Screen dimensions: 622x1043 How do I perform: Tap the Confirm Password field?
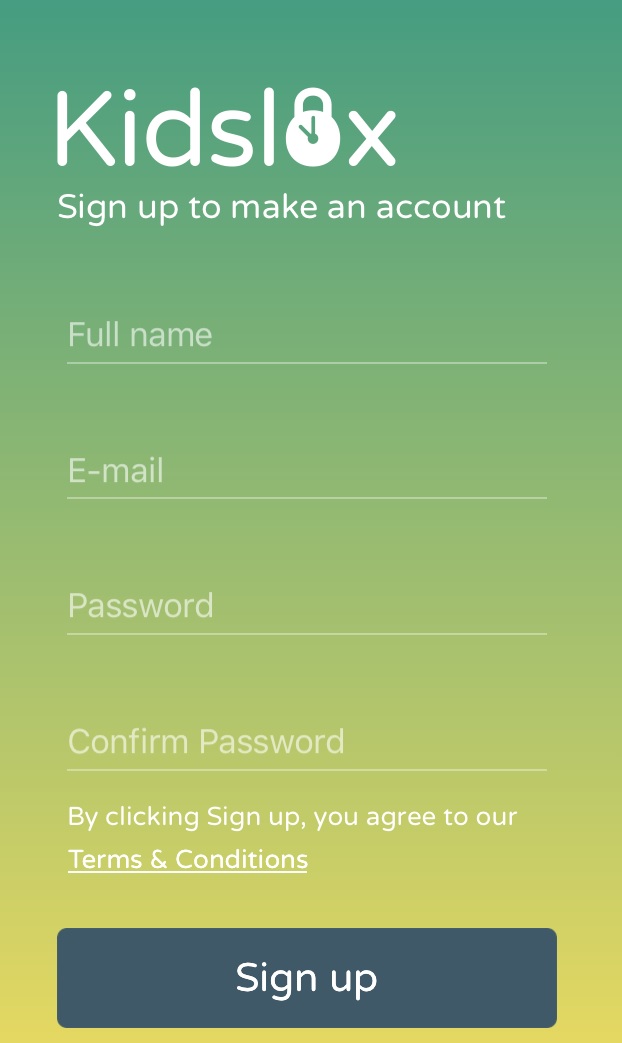pyautogui.click(x=307, y=742)
